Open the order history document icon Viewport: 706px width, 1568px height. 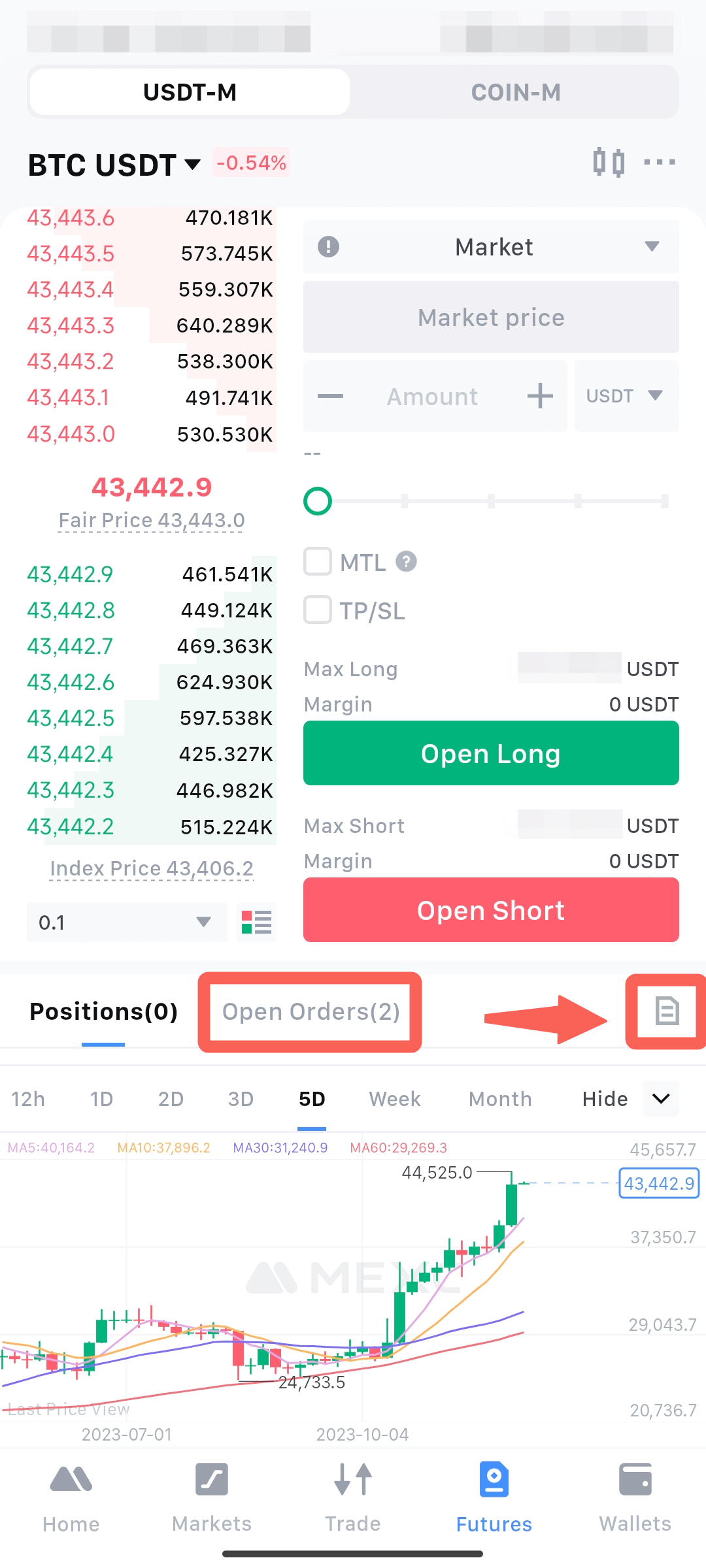coord(667,1011)
